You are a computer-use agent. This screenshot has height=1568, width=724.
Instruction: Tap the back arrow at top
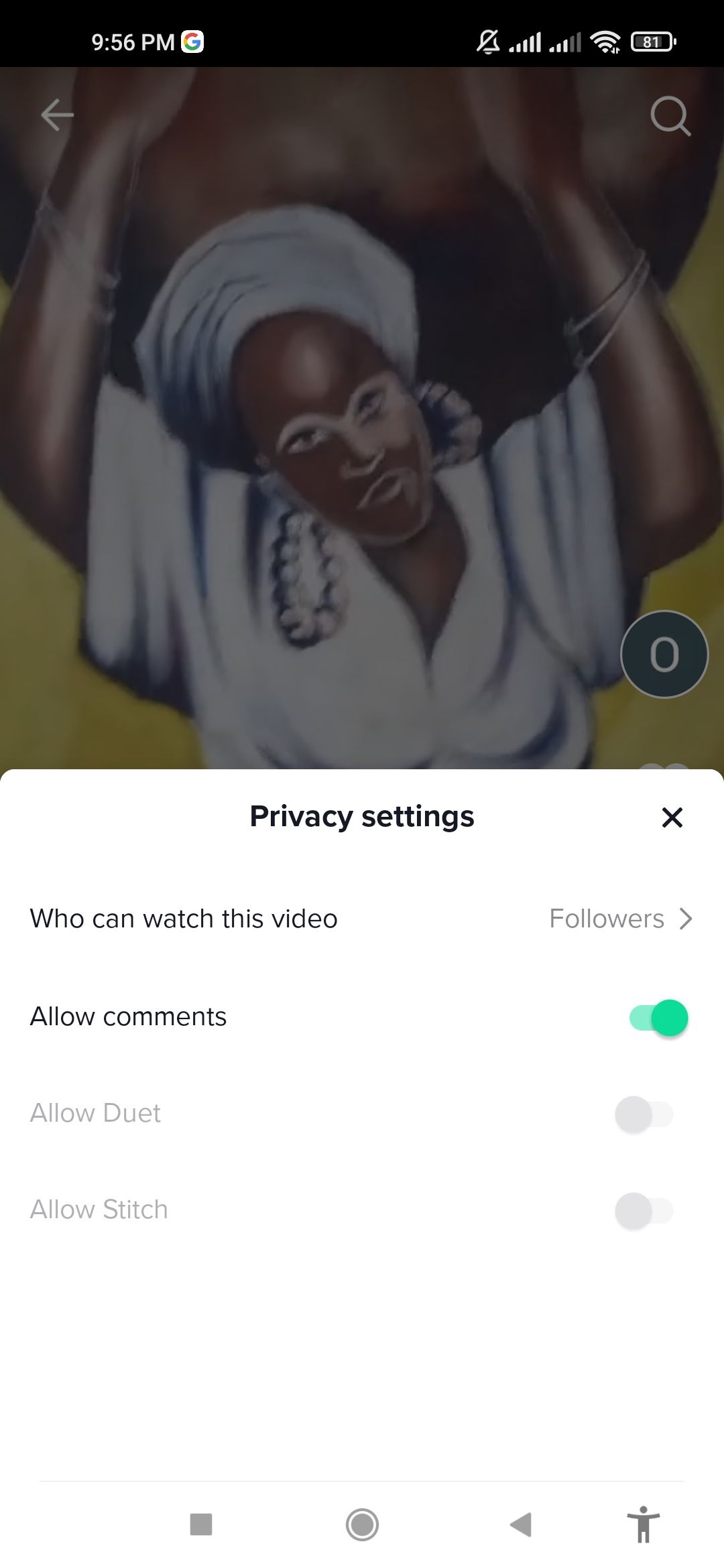pyautogui.click(x=57, y=115)
